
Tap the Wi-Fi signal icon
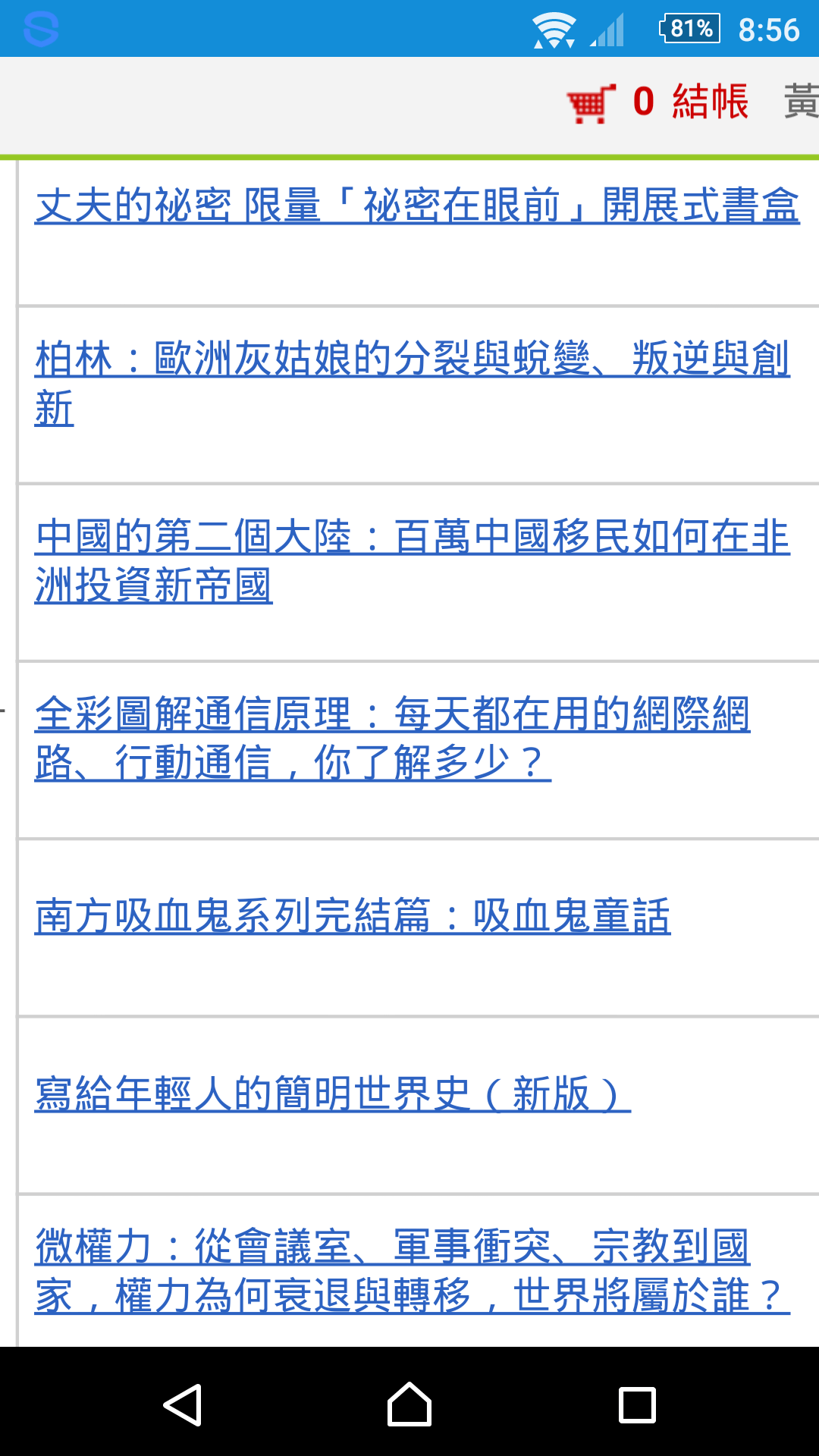pyautogui.click(x=554, y=29)
